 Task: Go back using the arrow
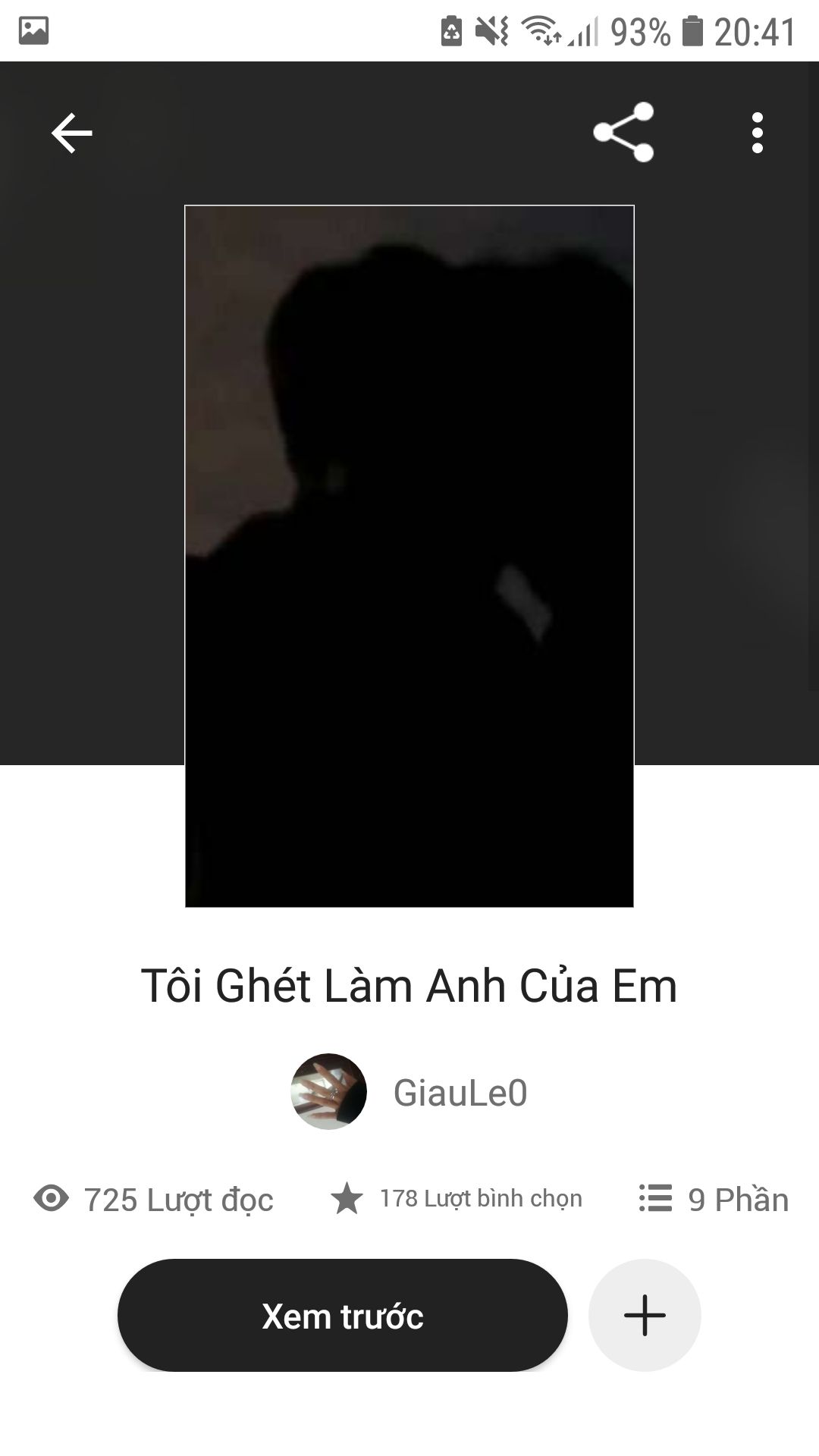point(72,133)
